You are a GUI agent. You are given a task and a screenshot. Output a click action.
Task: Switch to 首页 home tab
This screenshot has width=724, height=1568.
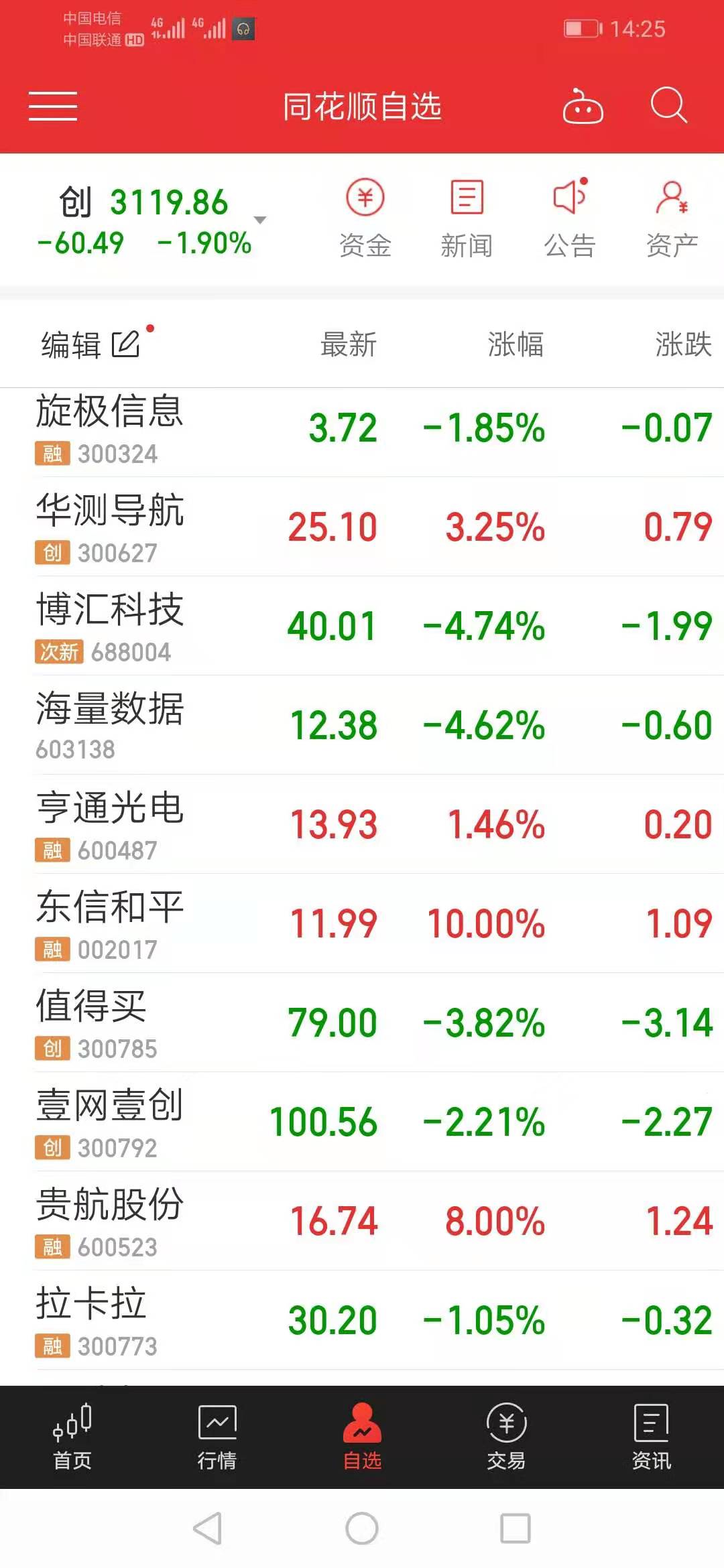(72, 1437)
